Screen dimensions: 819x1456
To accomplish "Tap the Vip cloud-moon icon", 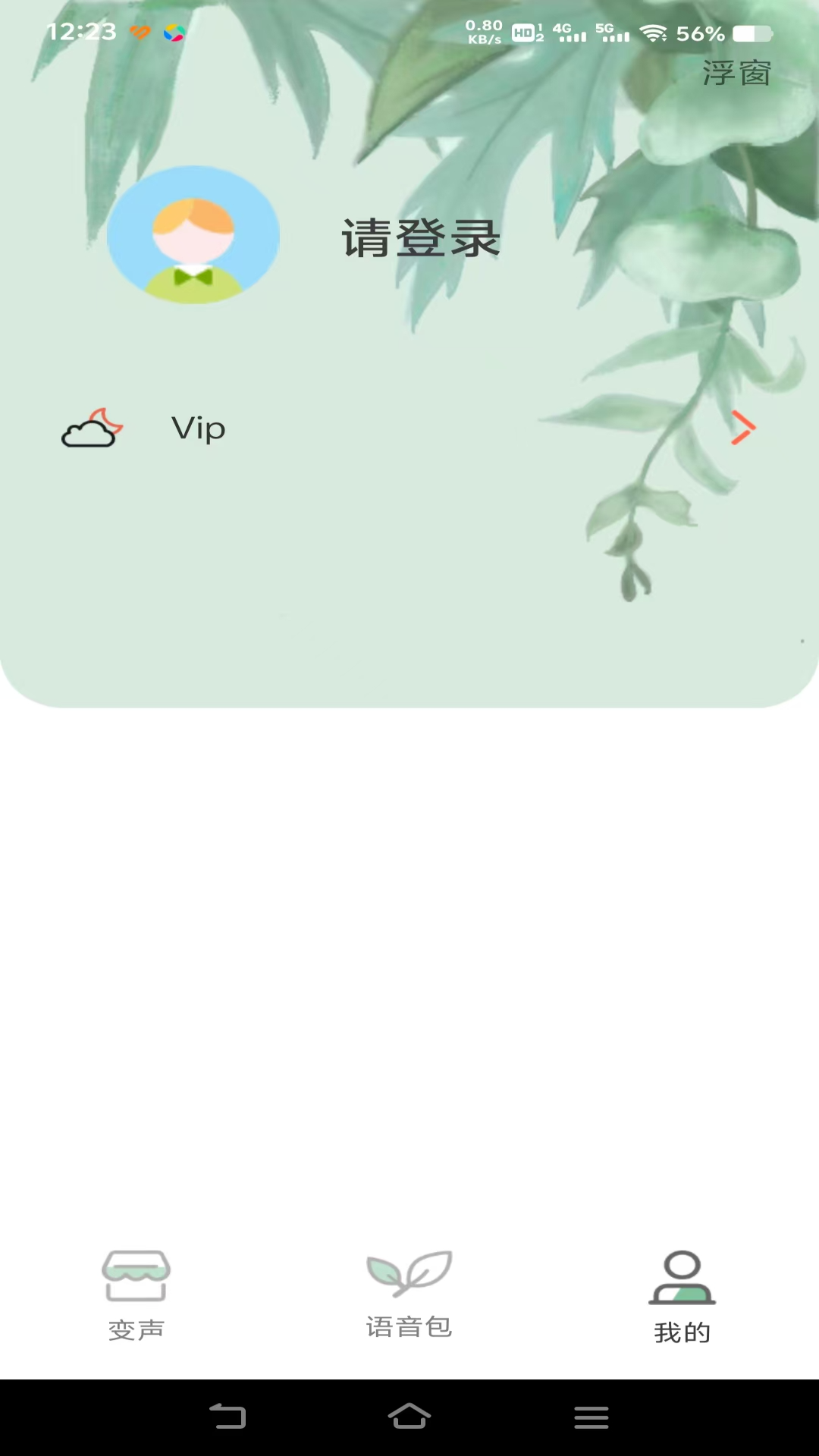I will (90, 427).
